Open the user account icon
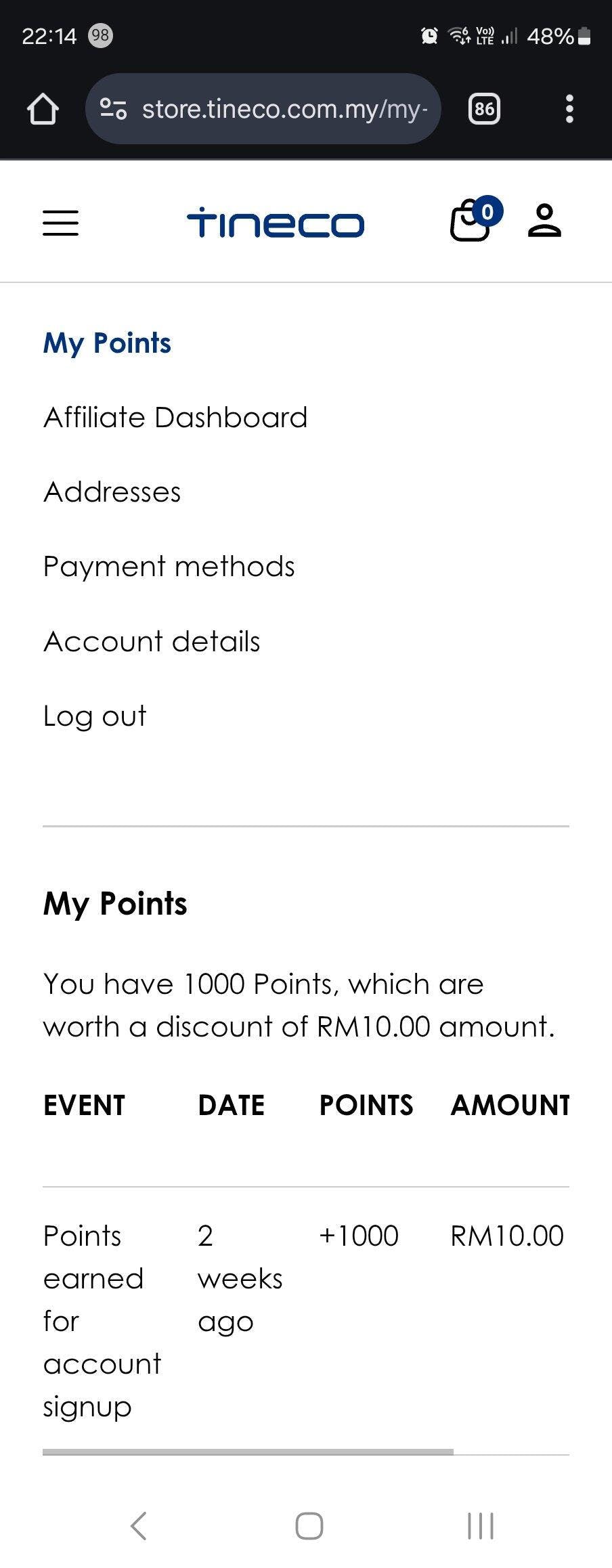The image size is (612, 1568). (544, 221)
